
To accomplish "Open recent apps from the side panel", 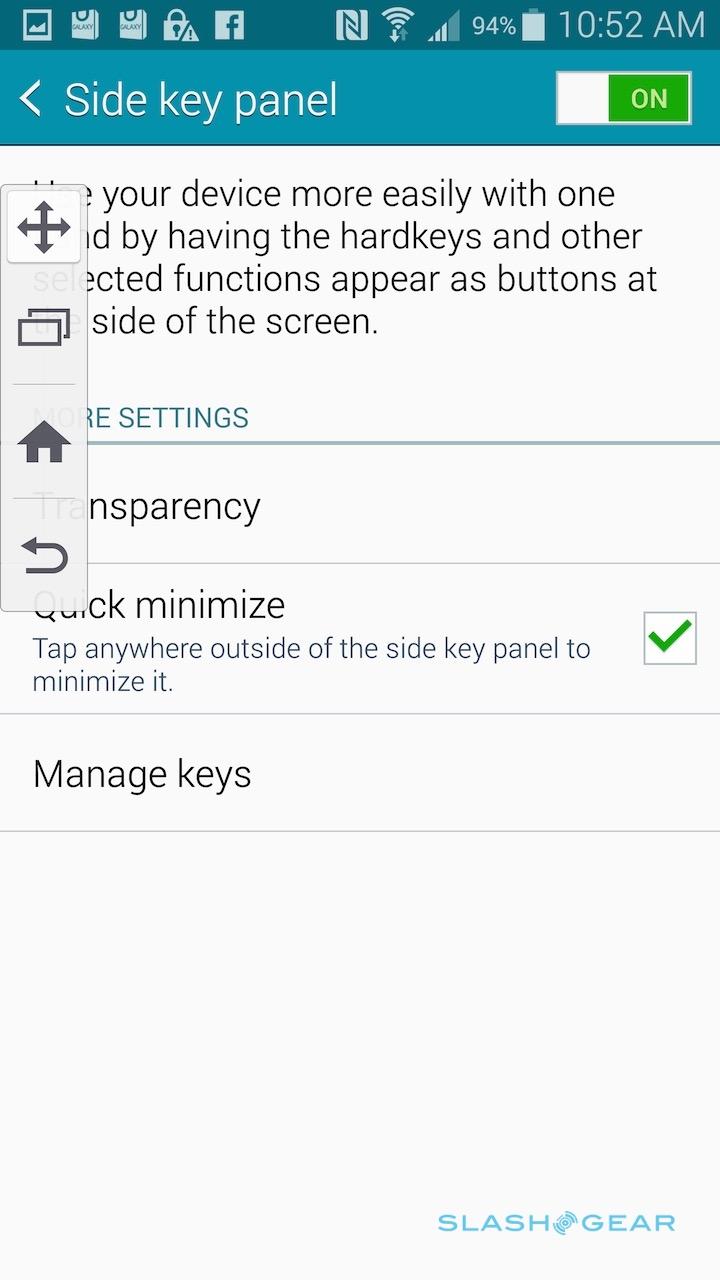I will tap(44, 327).
